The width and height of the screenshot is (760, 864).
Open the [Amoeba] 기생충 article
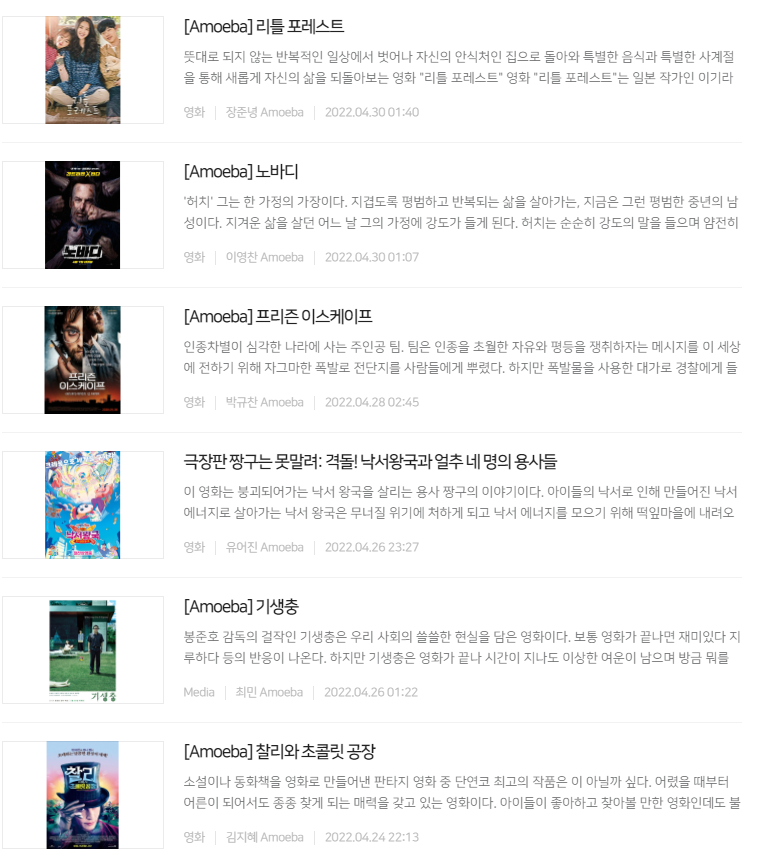(x=241, y=606)
